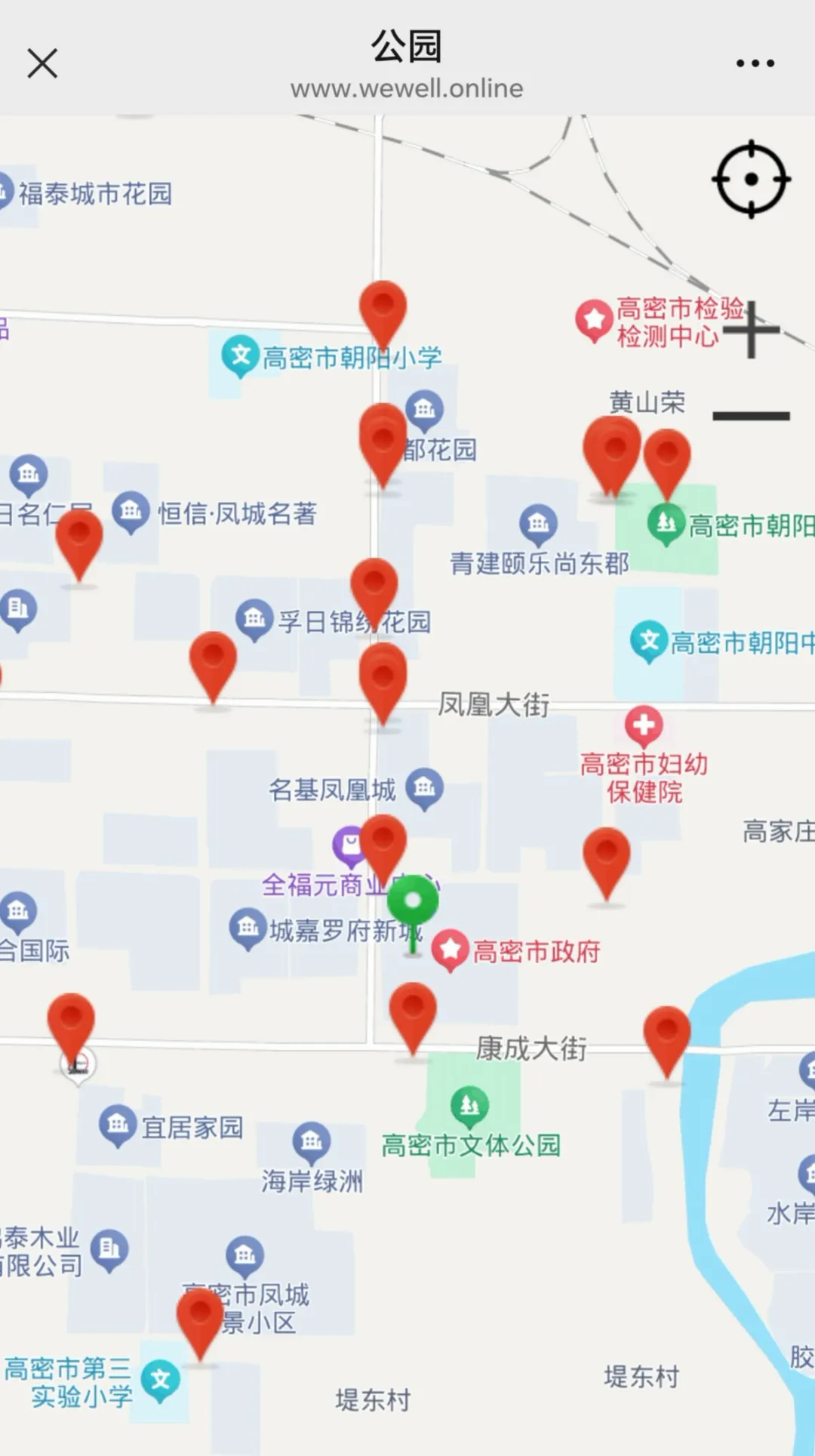The image size is (815, 1456).
Task: Click the 恒信·凤城名著 building icon
Action: 130,510
